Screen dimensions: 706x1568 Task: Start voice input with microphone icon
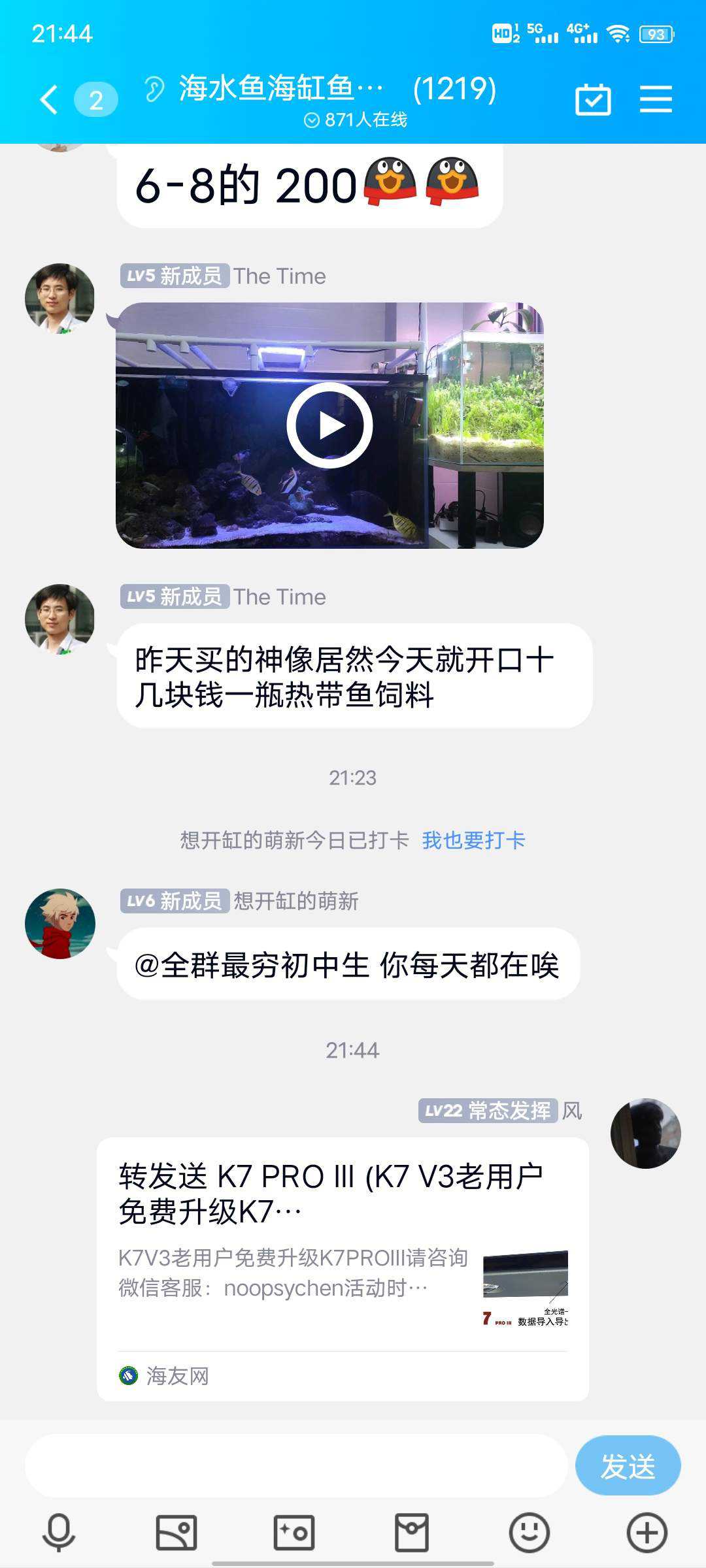coord(59,1532)
